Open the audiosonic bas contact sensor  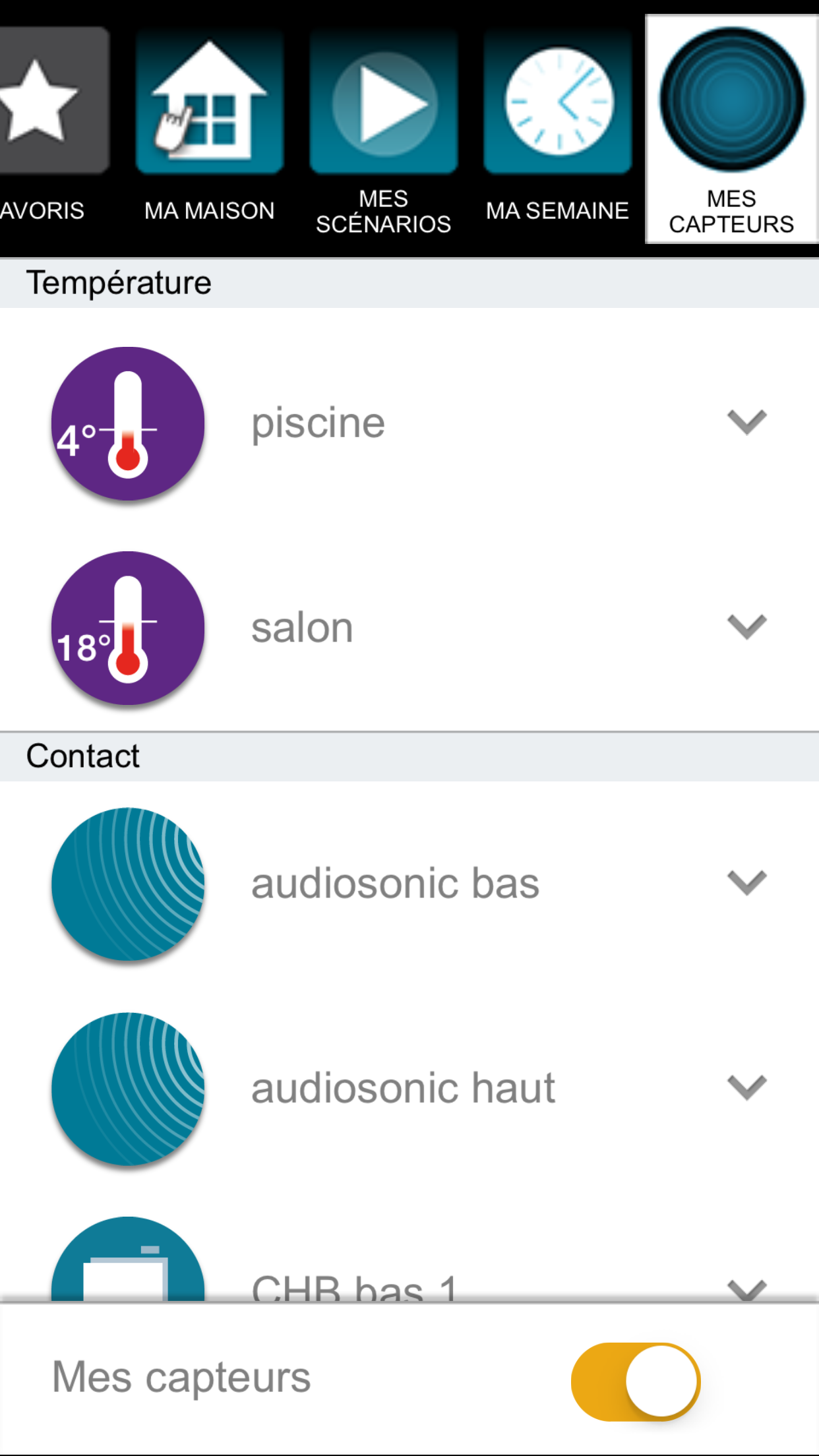tap(395, 884)
